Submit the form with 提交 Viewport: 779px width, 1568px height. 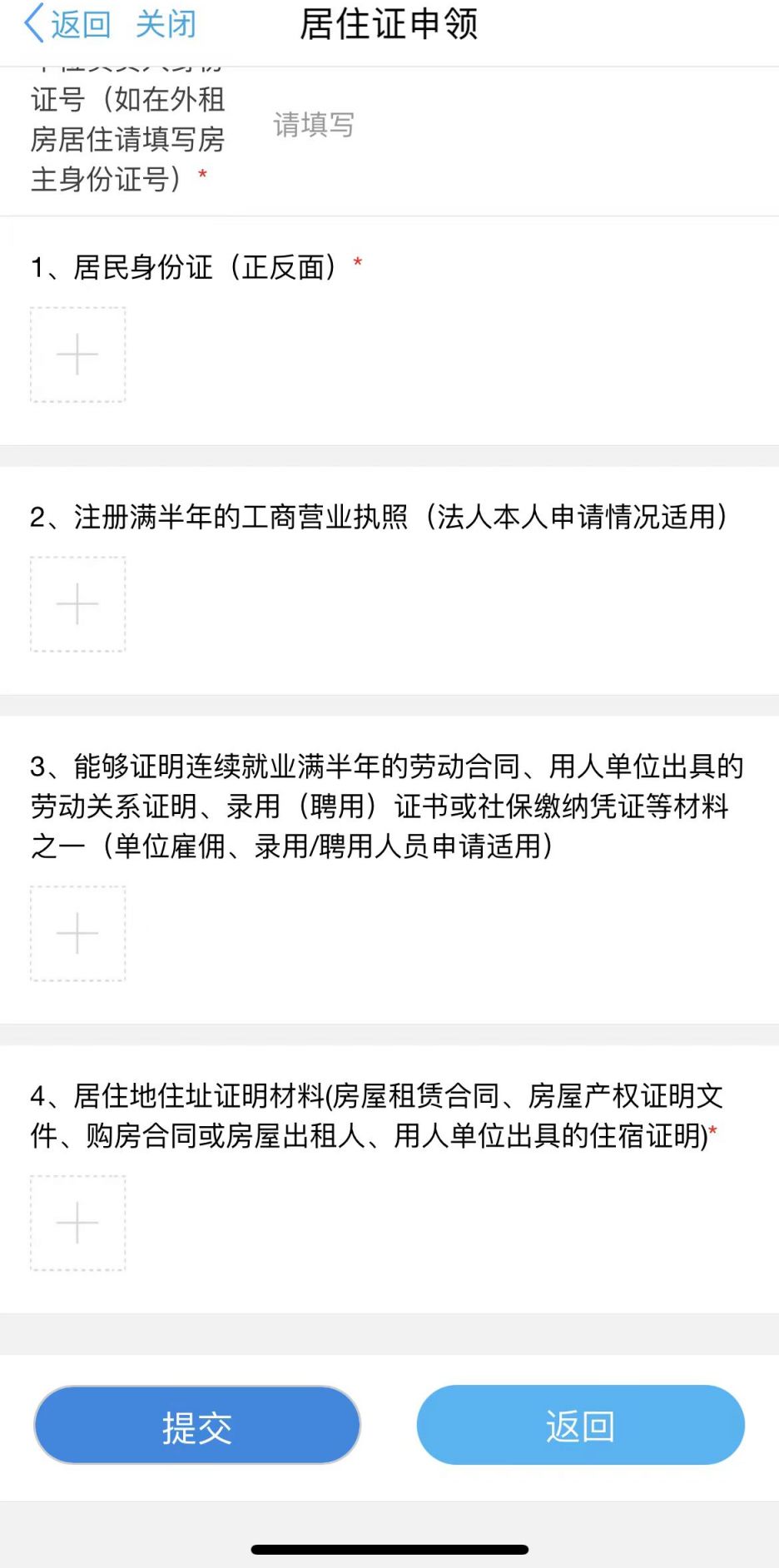coord(197,1425)
